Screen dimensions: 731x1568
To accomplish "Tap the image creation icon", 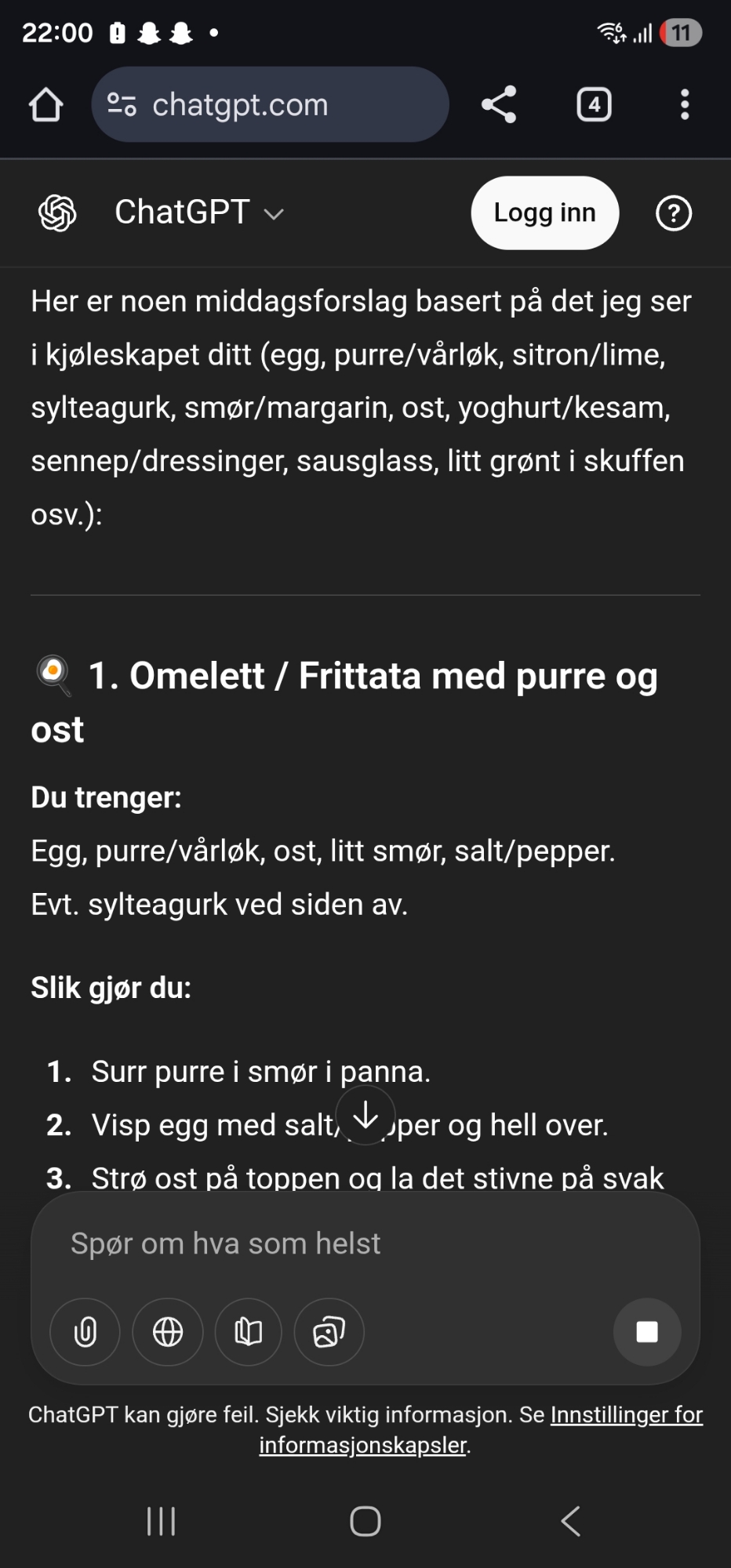I will 329,1331.
